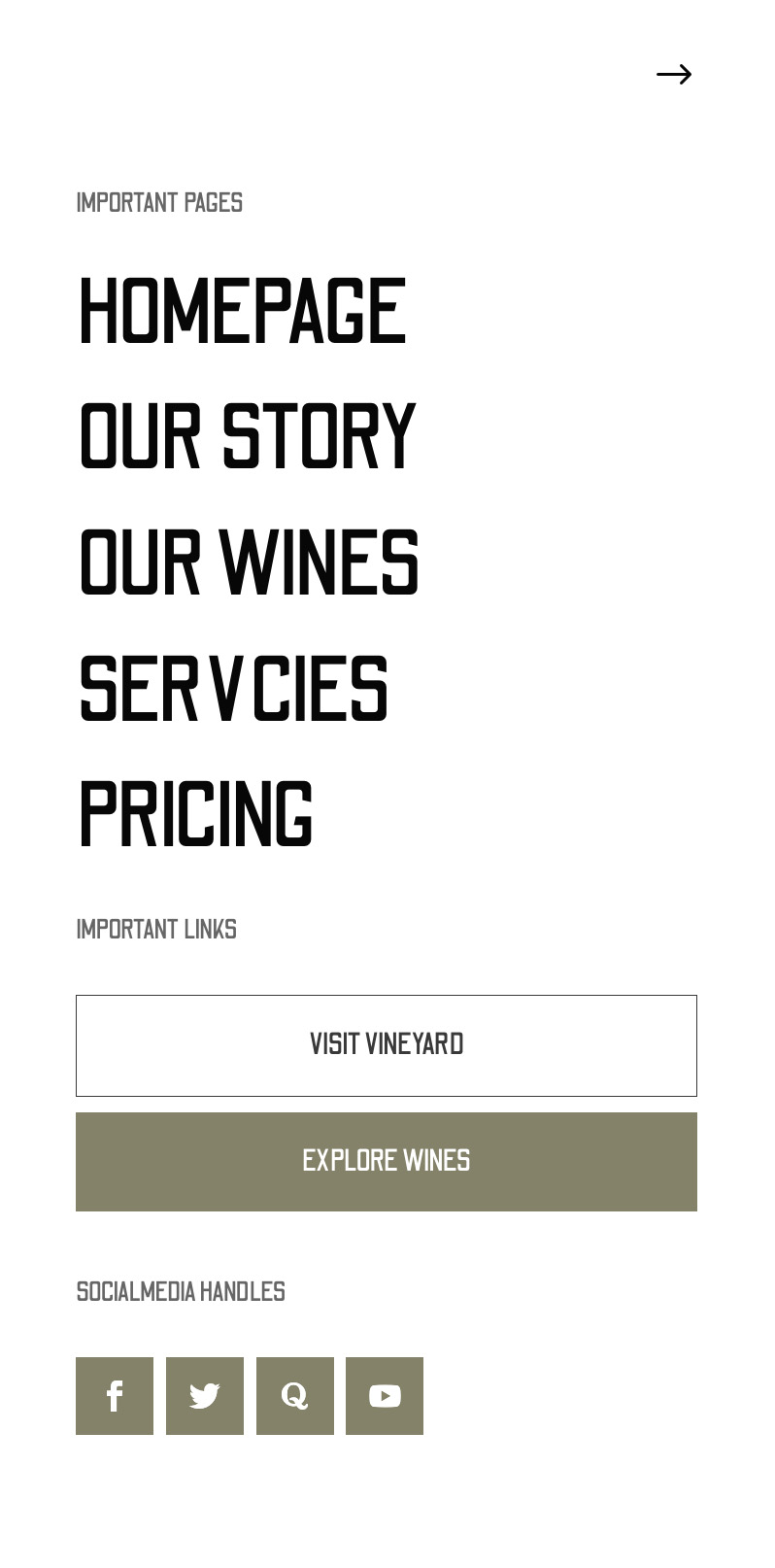Select the Explore Wines button

coord(387,1162)
